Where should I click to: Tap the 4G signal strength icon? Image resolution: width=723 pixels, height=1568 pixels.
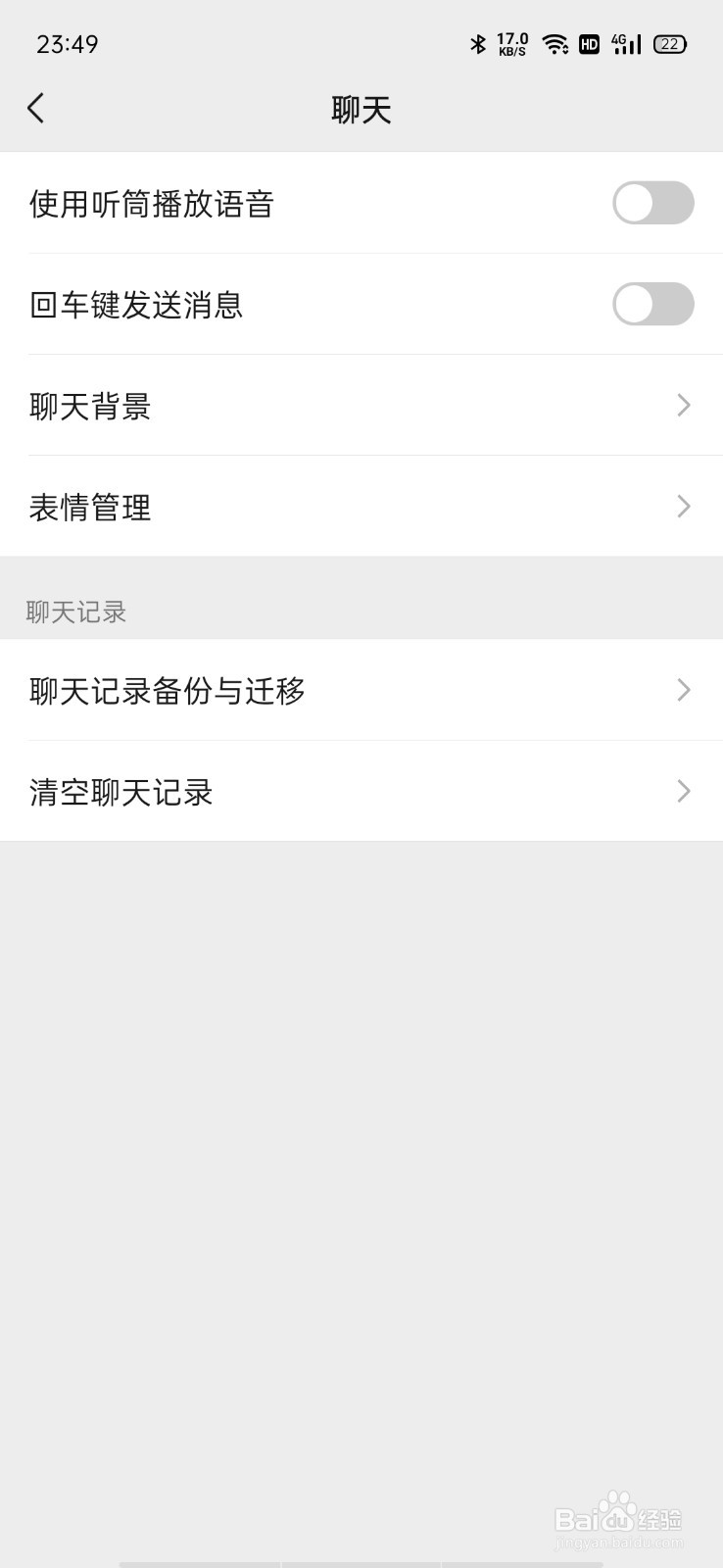pos(625,44)
